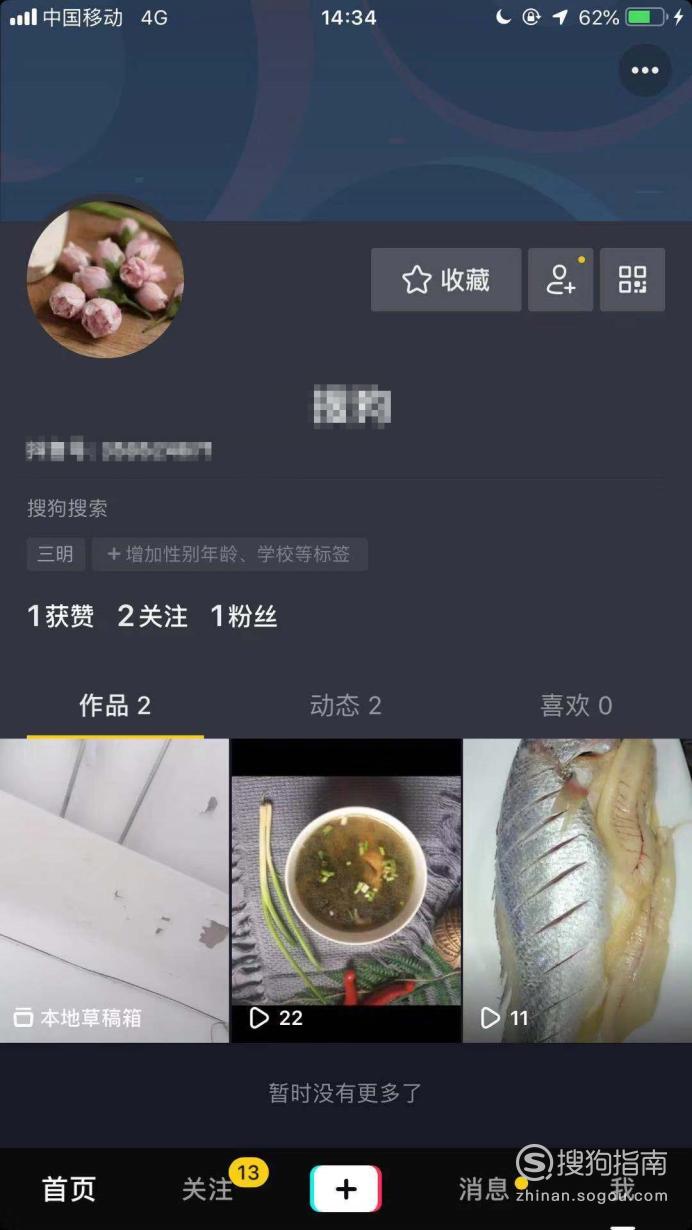Switch to the 喜欢 0 tab
This screenshot has height=1230, width=692.
576,706
